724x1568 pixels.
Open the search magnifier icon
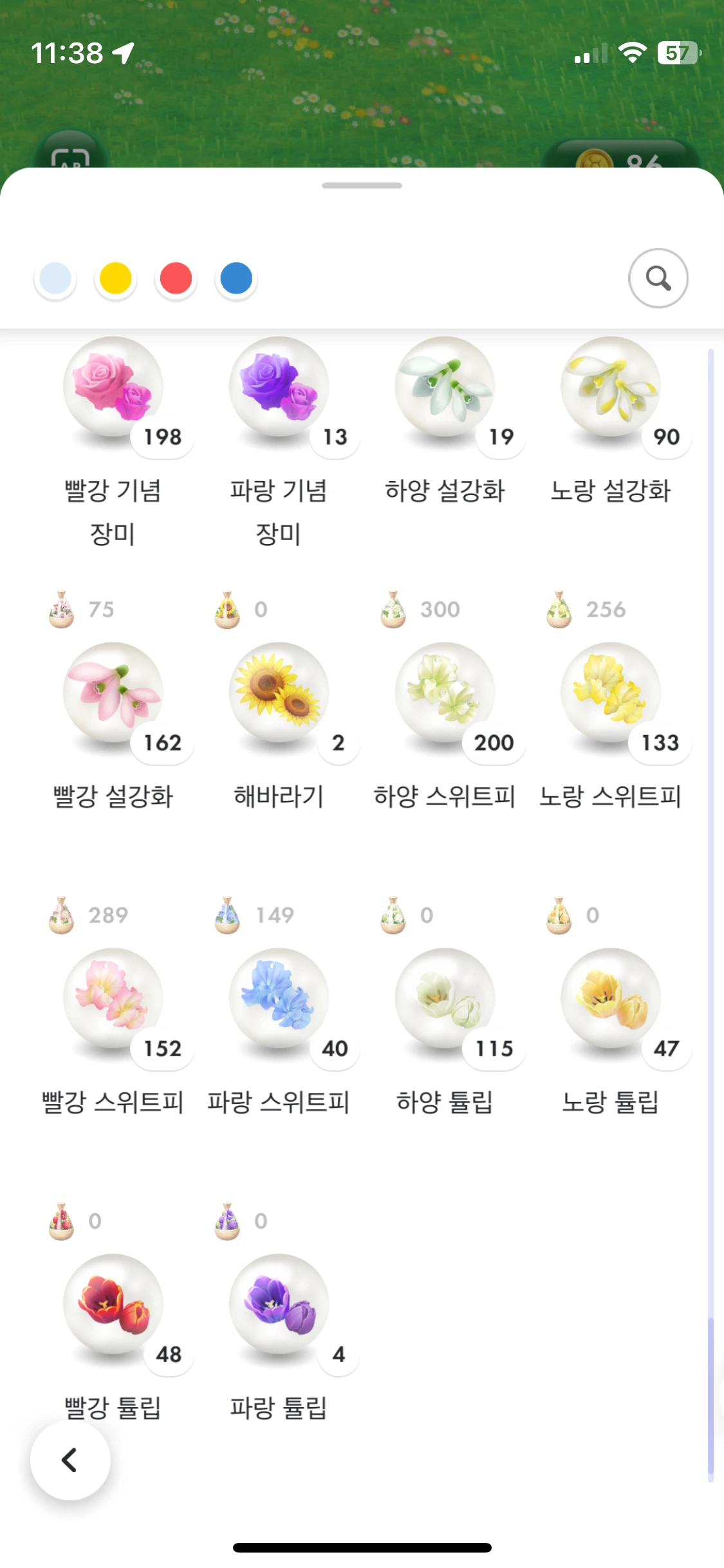[658, 278]
